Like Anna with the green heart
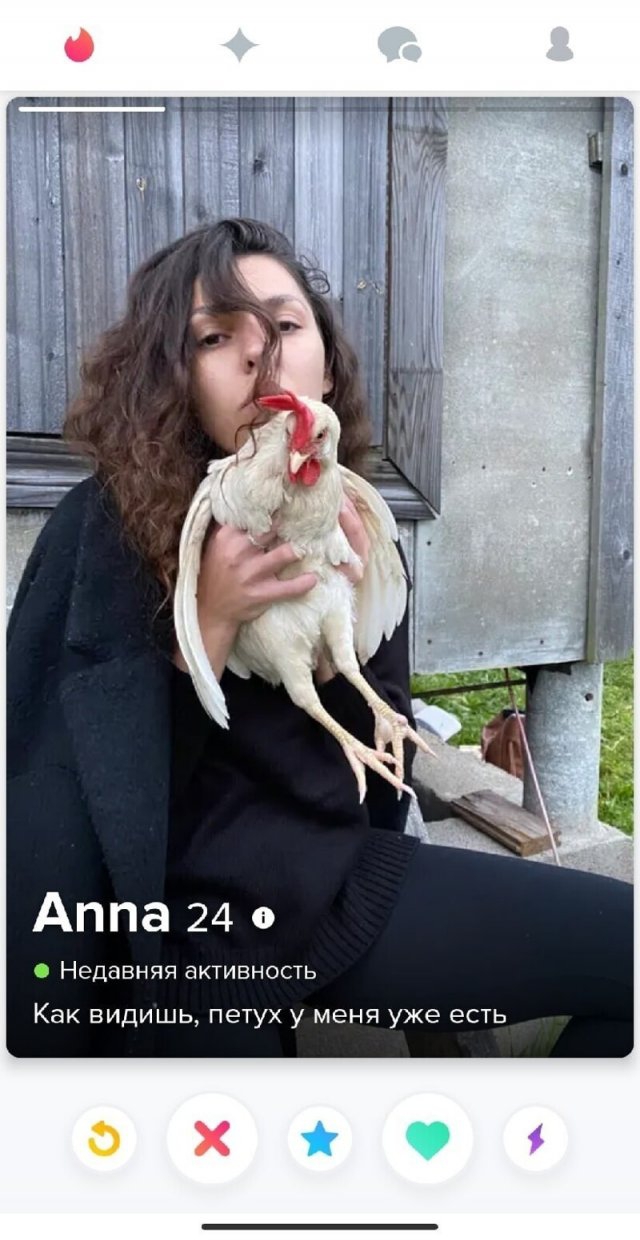The image size is (640, 1240). (428, 1139)
